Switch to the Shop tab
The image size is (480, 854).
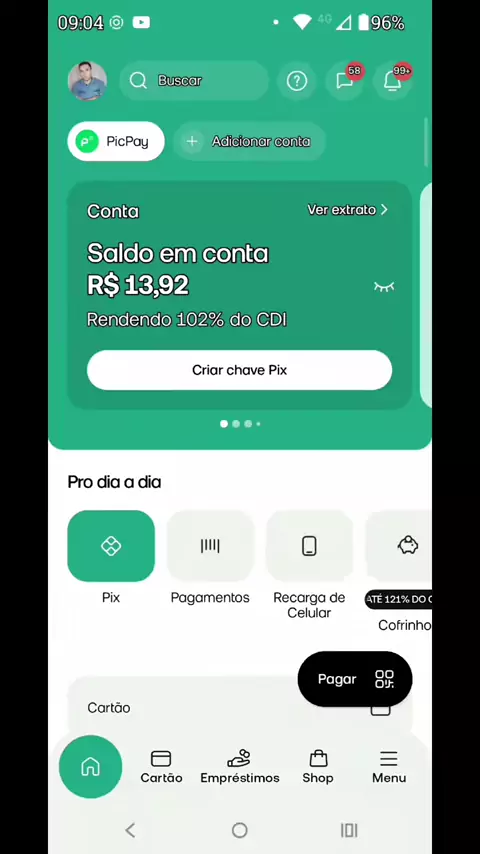point(318,767)
